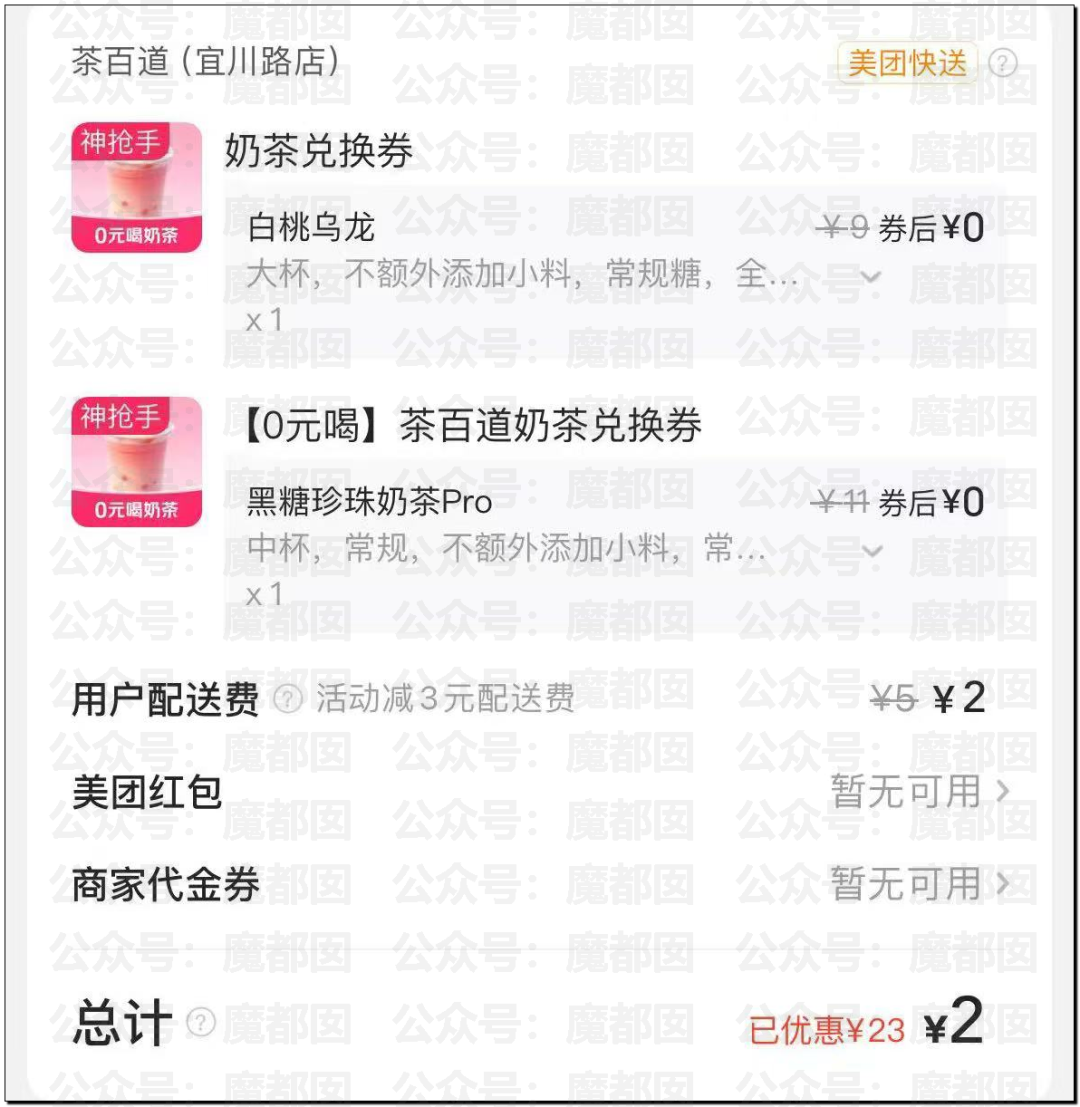Tap the help icon beside 总计
The height and width of the screenshot is (1107, 1080).
tap(201, 1022)
